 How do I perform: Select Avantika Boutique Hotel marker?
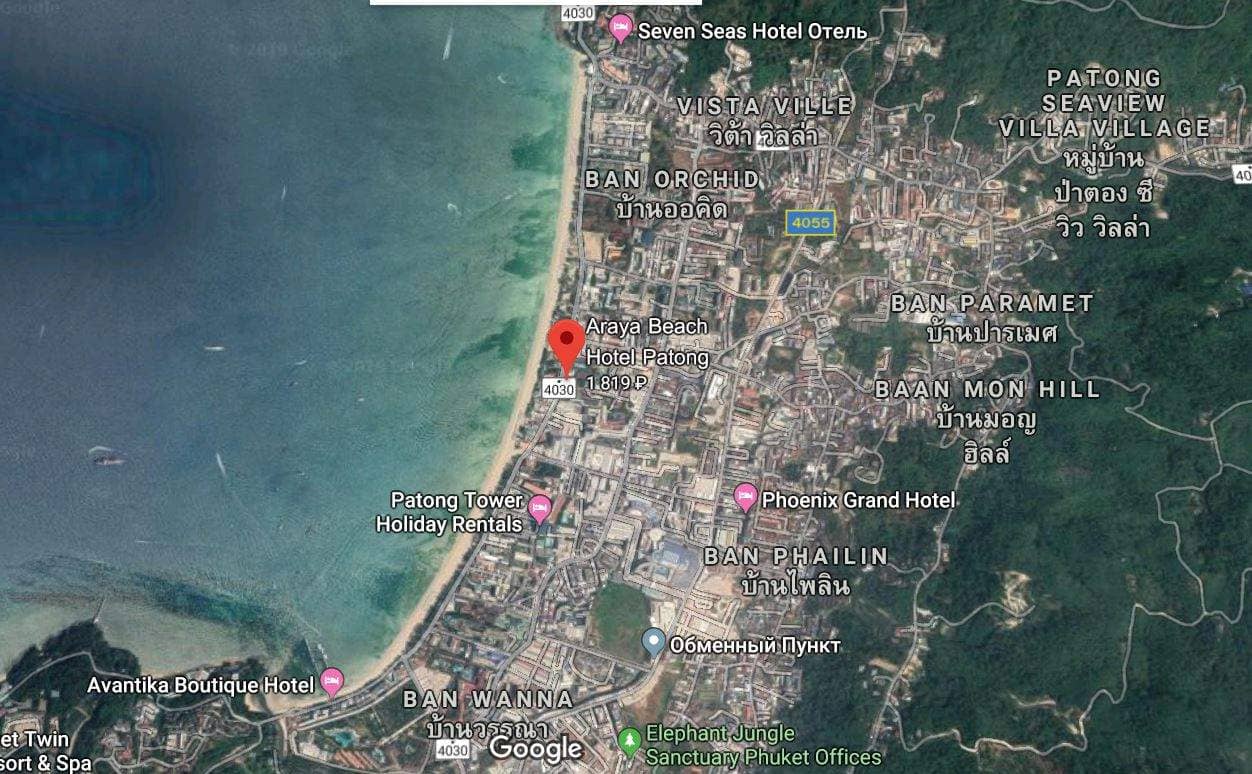click(332, 682)
